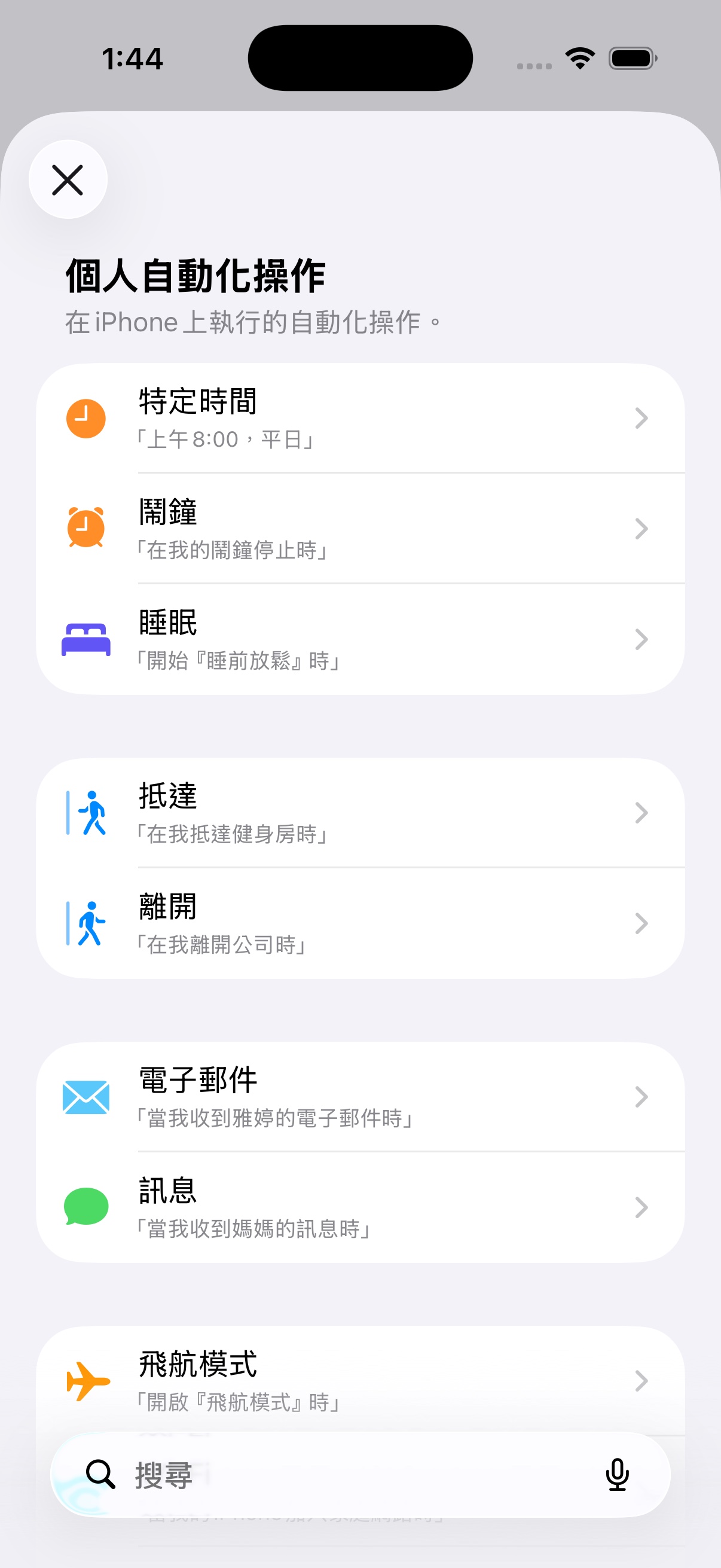
Task: Select the 飛航模式 trigger
Action: [x=360, y=1380]
